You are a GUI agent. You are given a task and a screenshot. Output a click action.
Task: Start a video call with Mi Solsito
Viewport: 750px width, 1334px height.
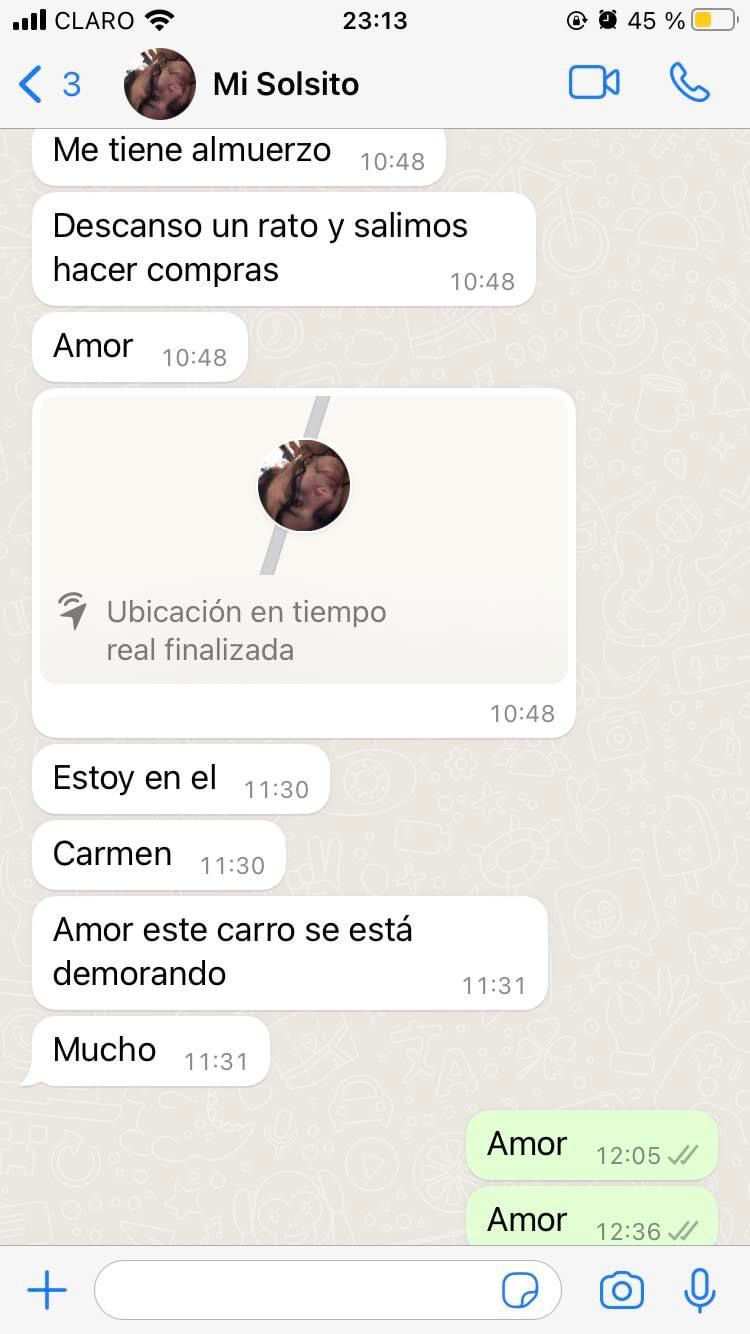click(x=594, y=83)
